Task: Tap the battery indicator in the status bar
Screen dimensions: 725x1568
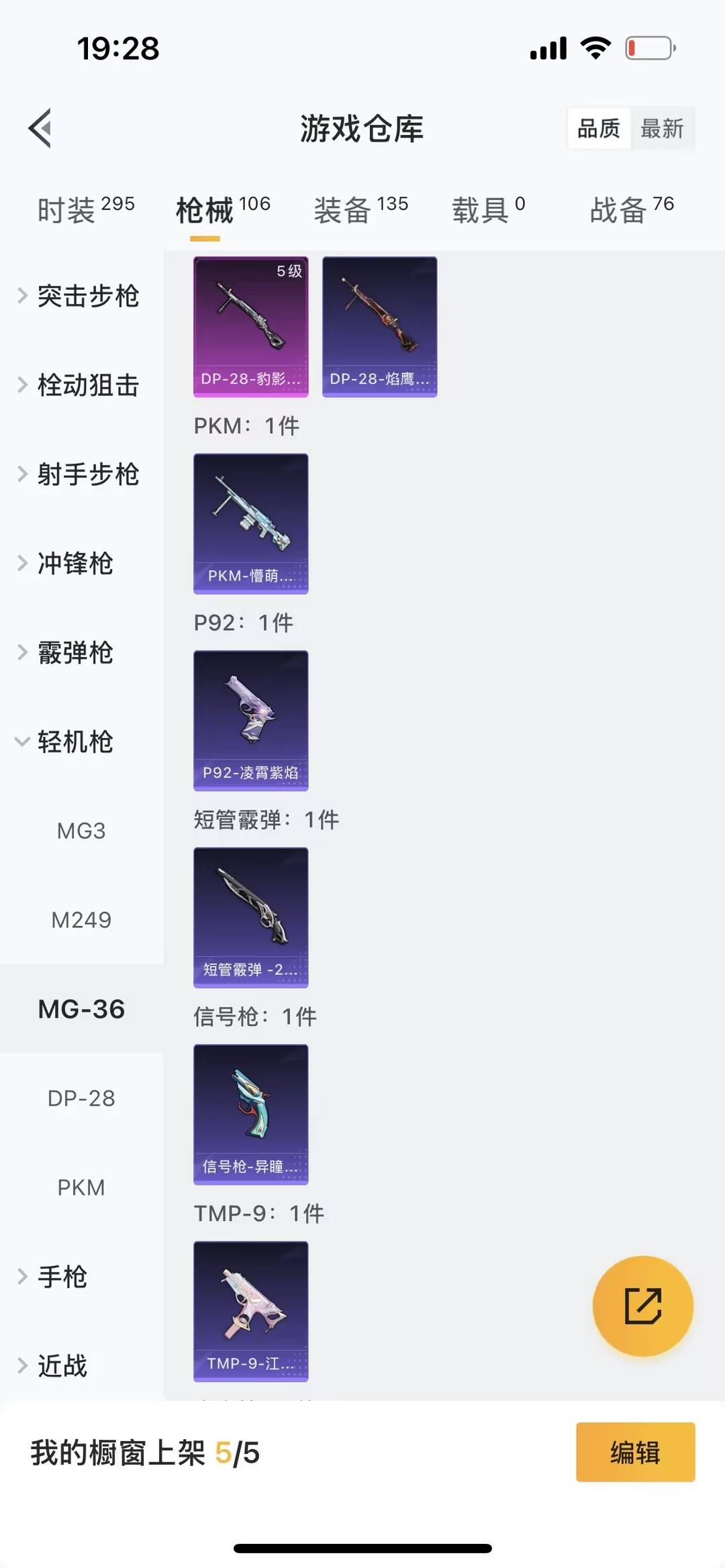Action: [x=650, y=48]
